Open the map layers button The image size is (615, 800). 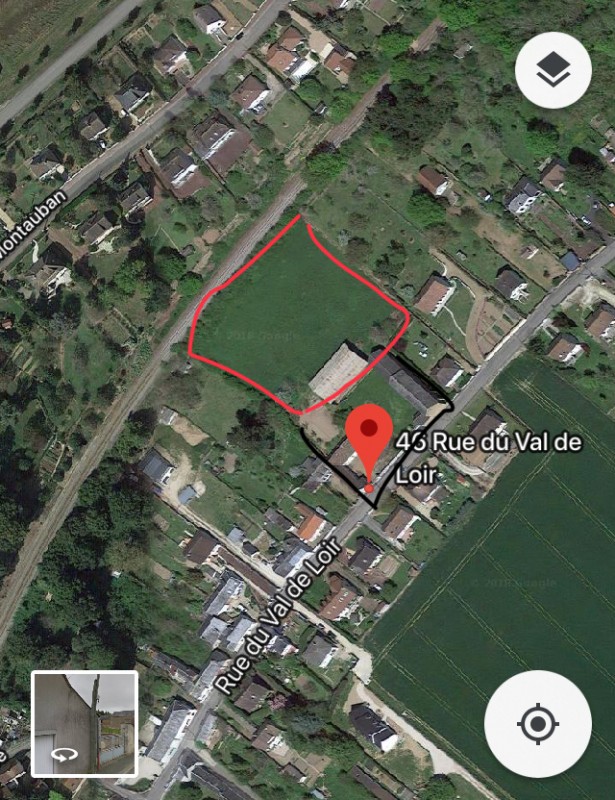pyautogui.click(x=554, y=70)
